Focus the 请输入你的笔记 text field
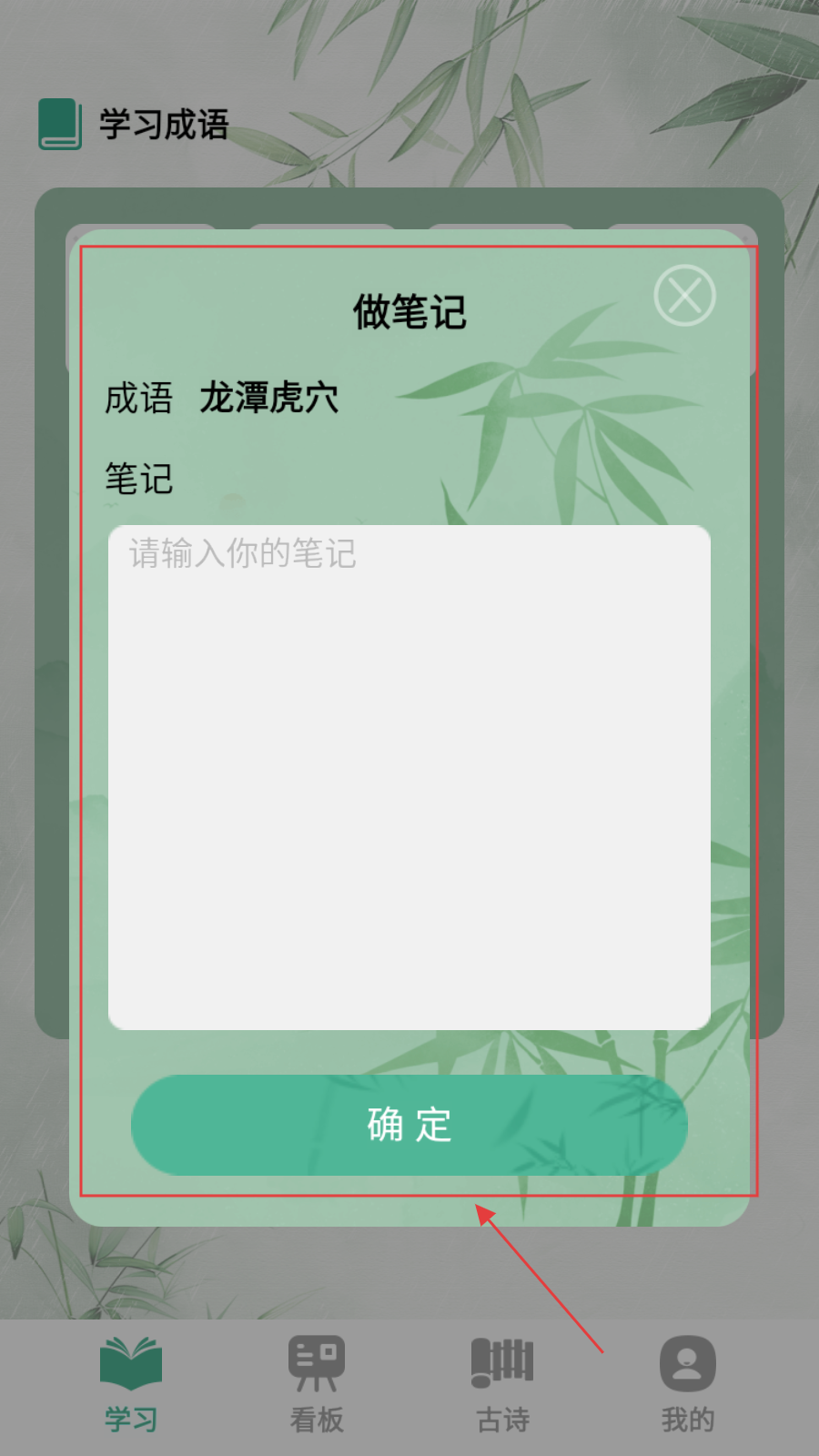The width and height of the screenshot is (819, 1456). 409,776
